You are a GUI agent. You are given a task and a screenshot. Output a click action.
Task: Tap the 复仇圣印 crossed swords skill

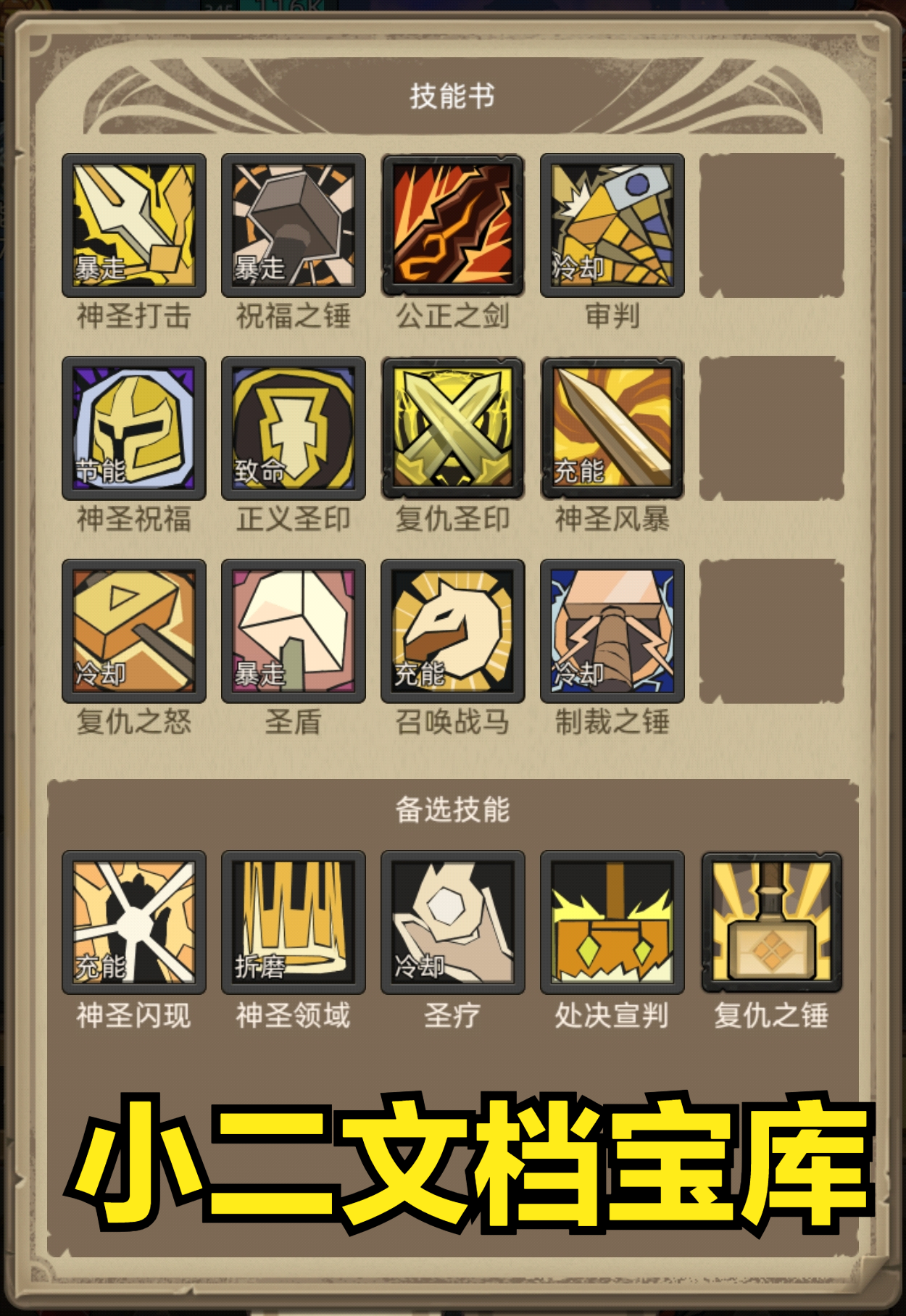coord(453,428)
